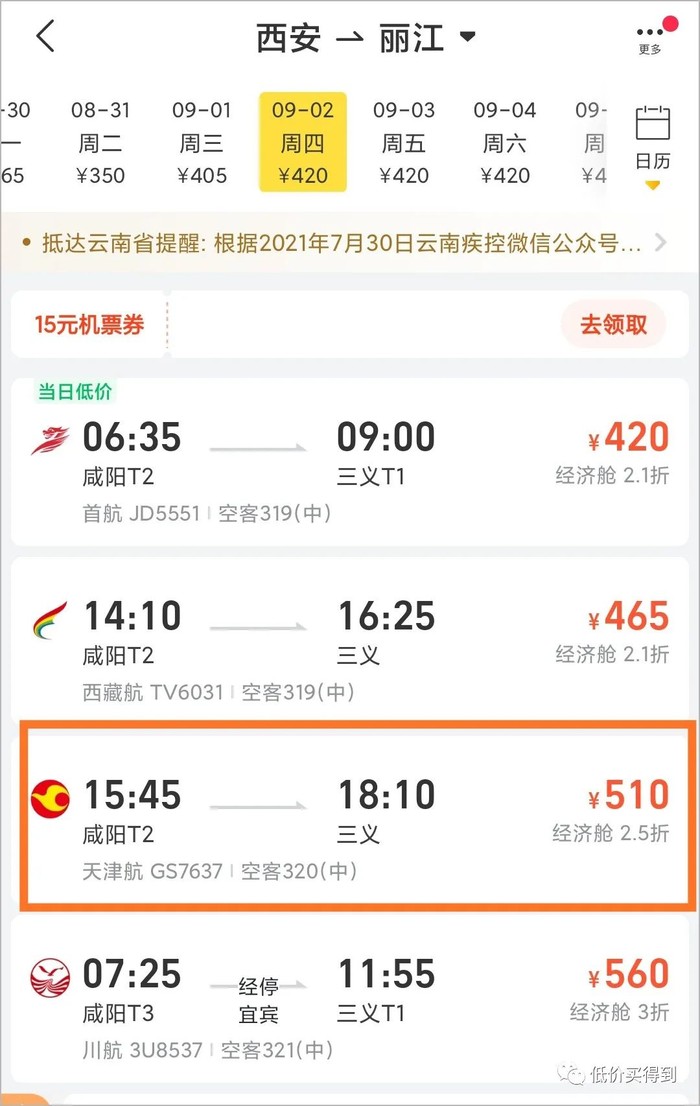Open the 日历 calendar picker
This screenshot has width=700, height=1106.
652,142
